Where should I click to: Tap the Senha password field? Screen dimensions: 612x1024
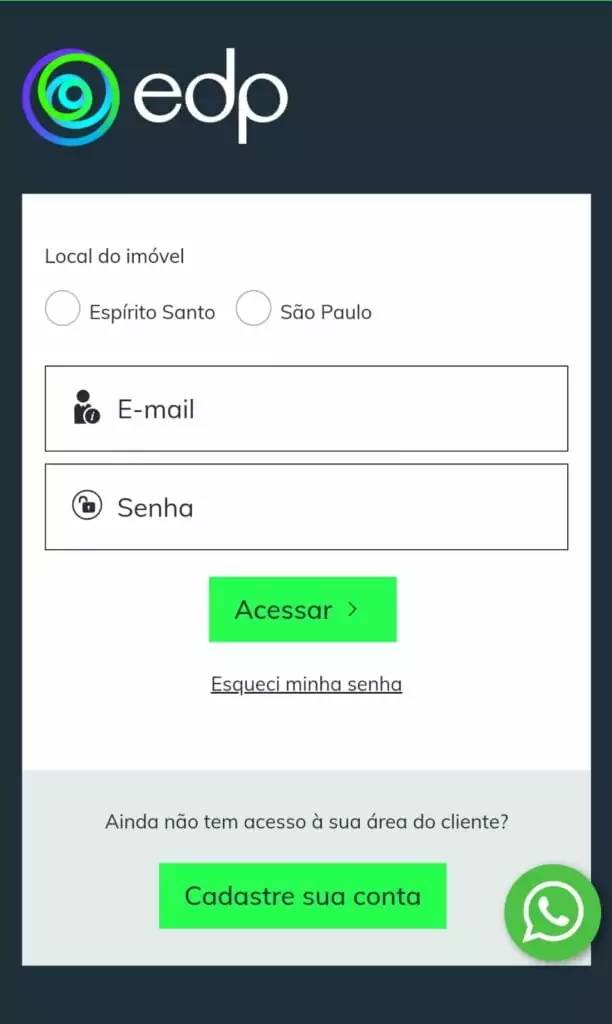coord(306,507)
